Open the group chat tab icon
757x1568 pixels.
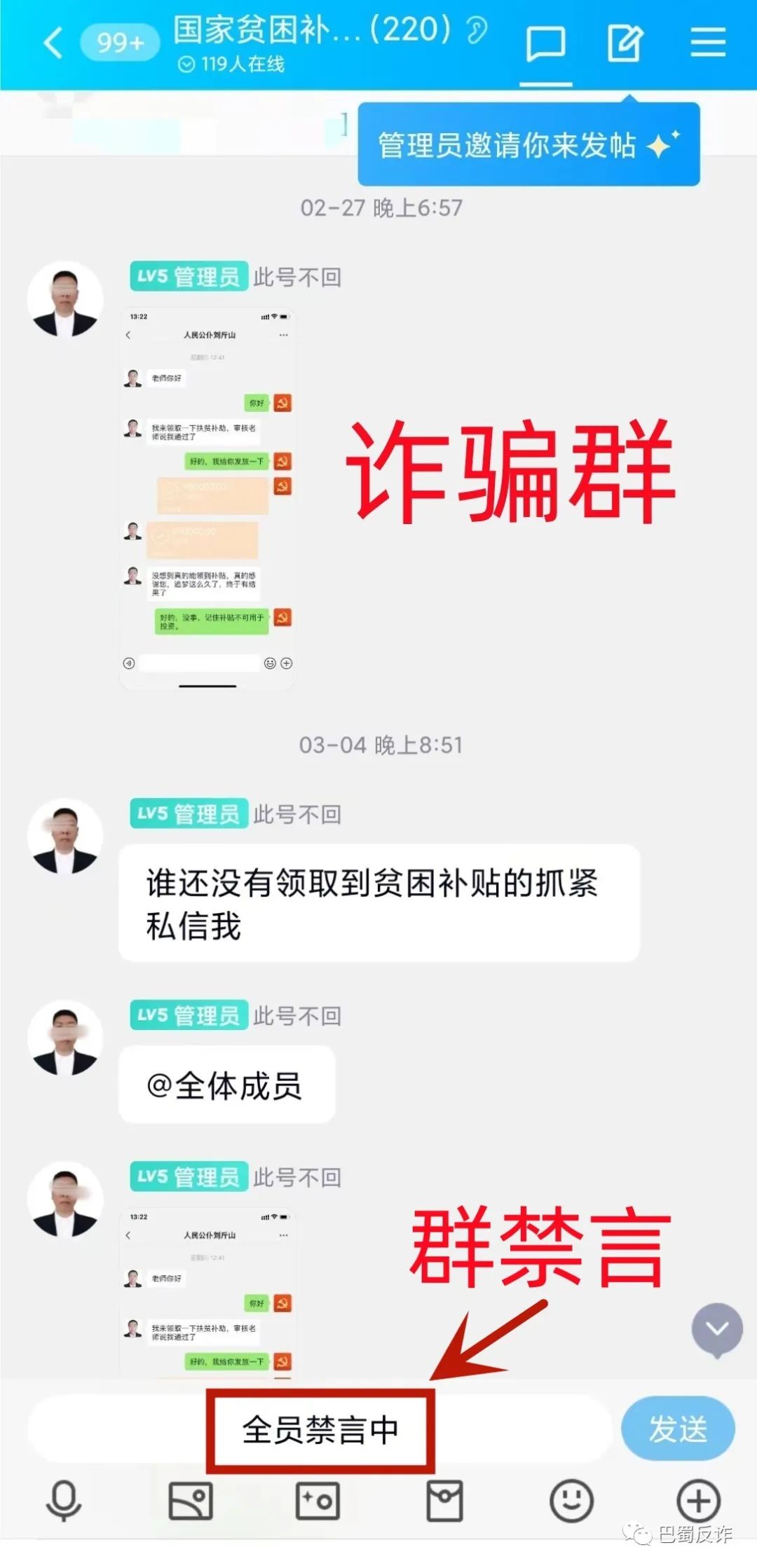(x=545, y=45)
